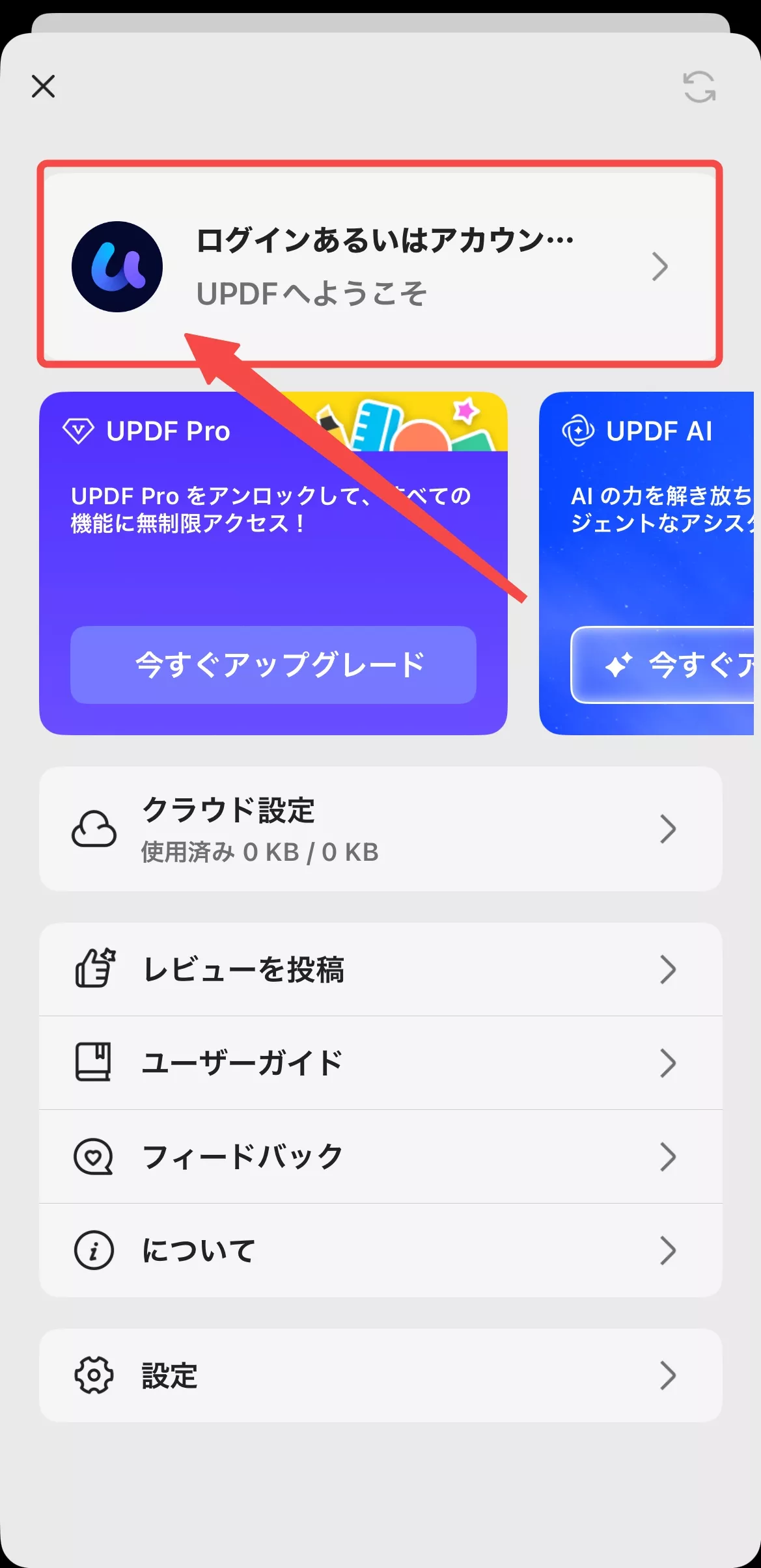This screenshot has width=761, height=1568.
Task: Tap ログインあるいはアカウント text
Action: coord(384,240)
